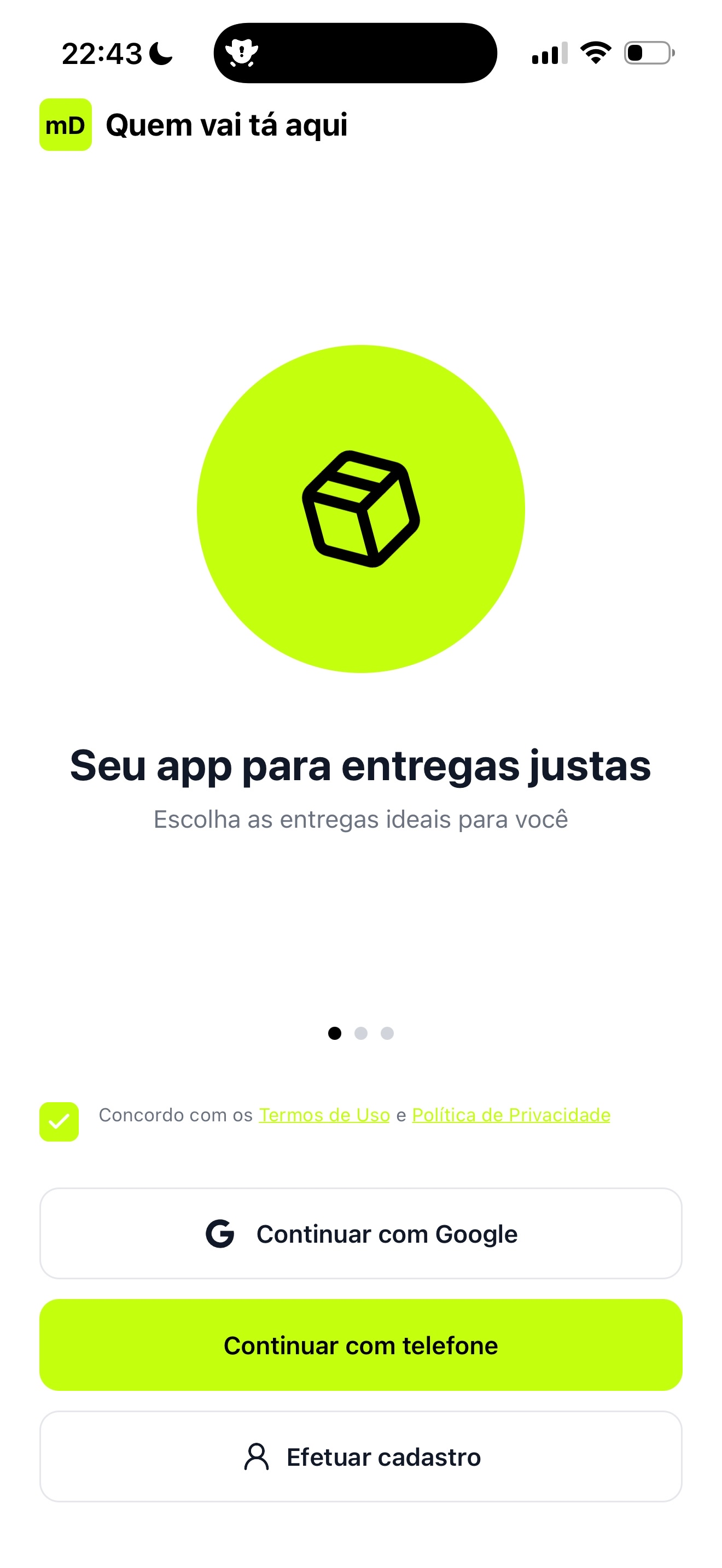Open the Termos de Uso link
The height and width of the screenshot is (1568, 722).
coord(324,1115)
